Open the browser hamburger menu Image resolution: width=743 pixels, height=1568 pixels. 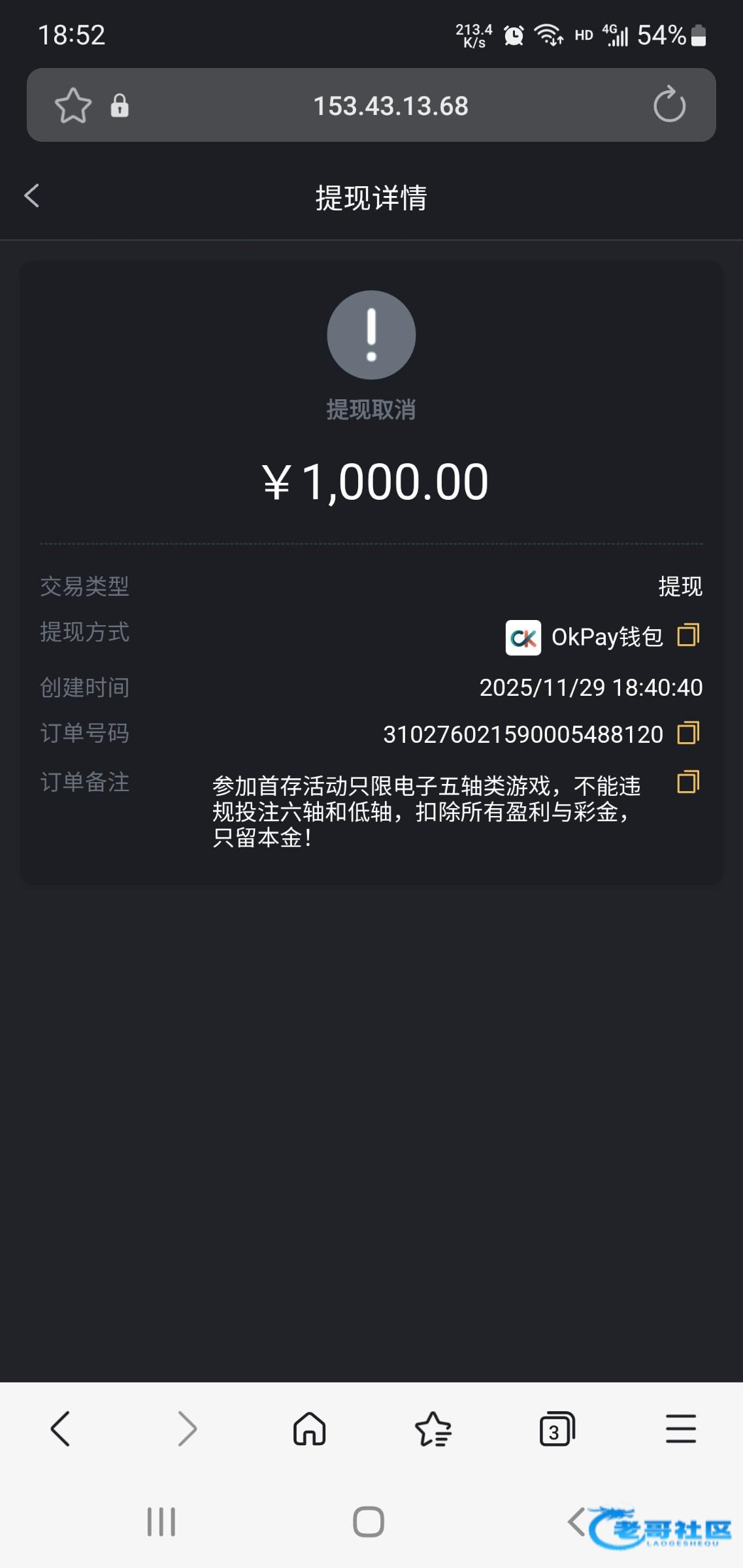coord(681,1429)
